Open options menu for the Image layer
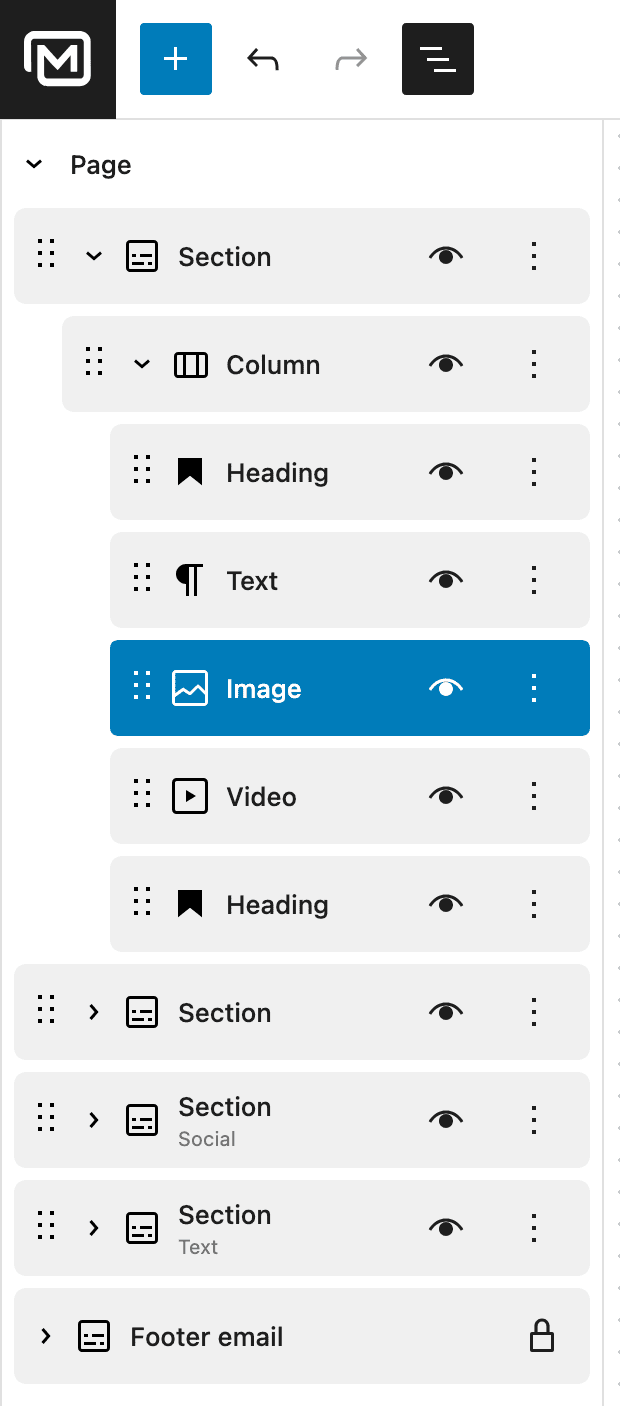620x1406 pixels. [534, 688]
